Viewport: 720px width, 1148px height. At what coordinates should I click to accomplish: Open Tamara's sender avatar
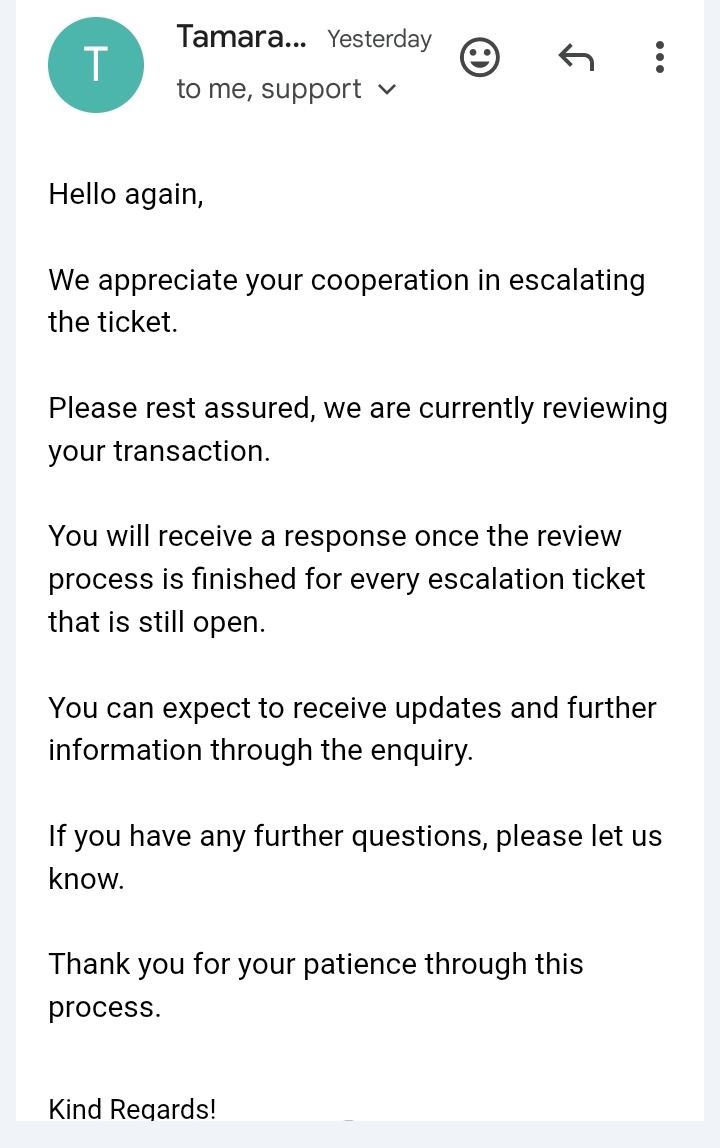click(x=96, y=64)
